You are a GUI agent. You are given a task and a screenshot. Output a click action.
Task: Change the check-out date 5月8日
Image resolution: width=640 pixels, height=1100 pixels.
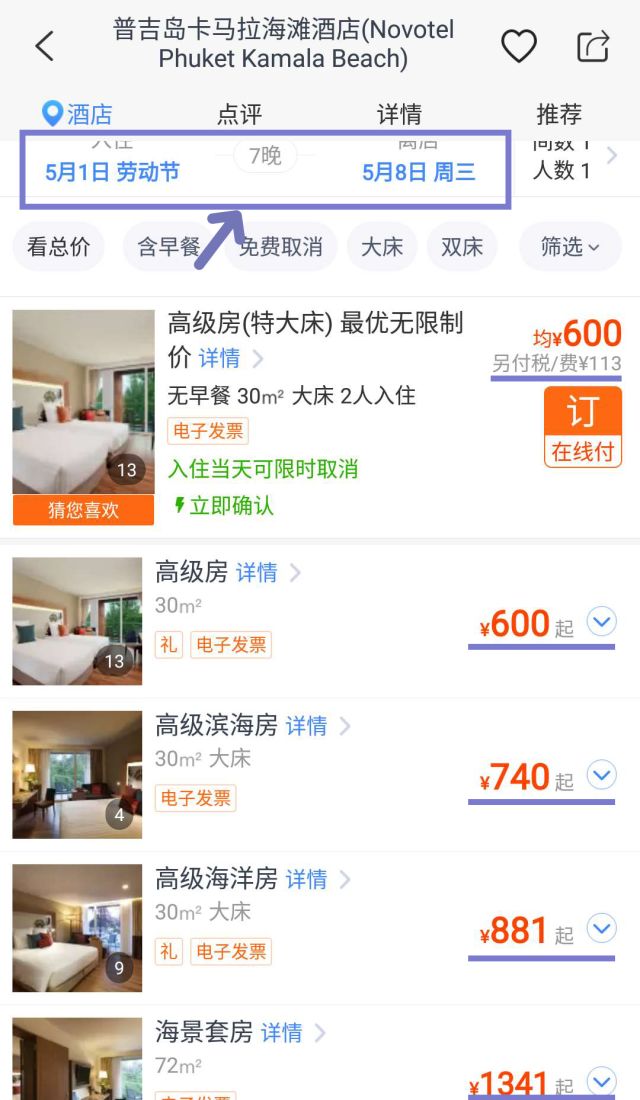418,172
